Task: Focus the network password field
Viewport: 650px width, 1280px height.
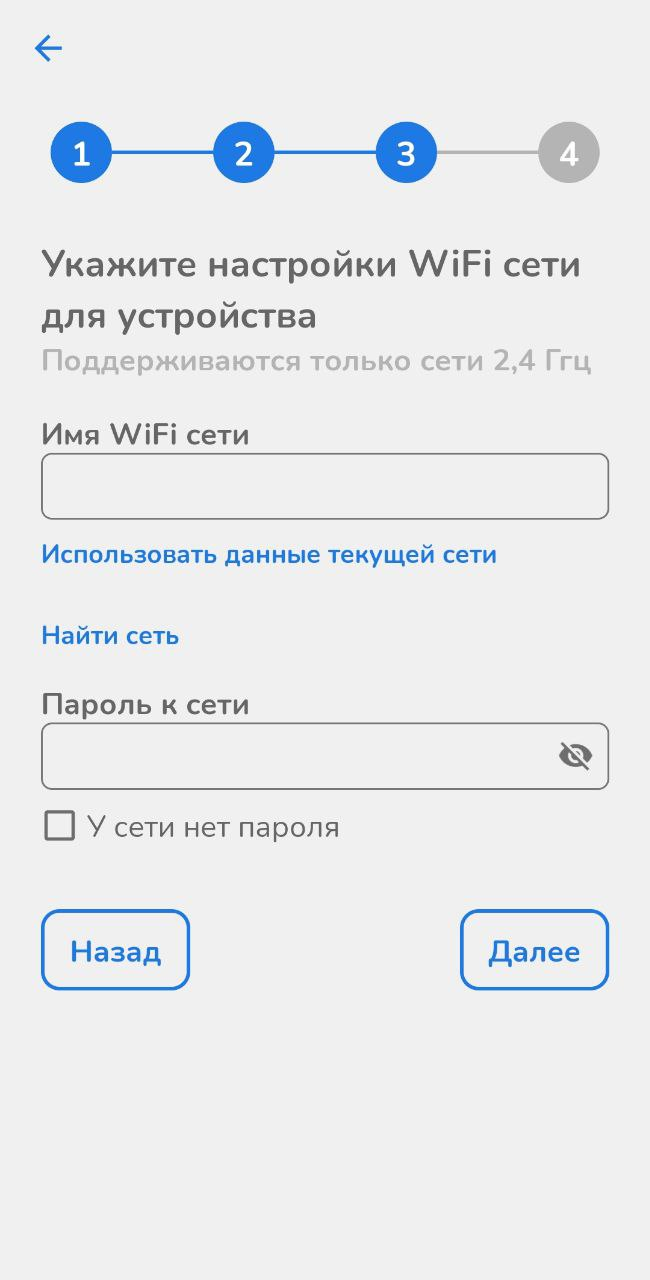Action: 295,756
